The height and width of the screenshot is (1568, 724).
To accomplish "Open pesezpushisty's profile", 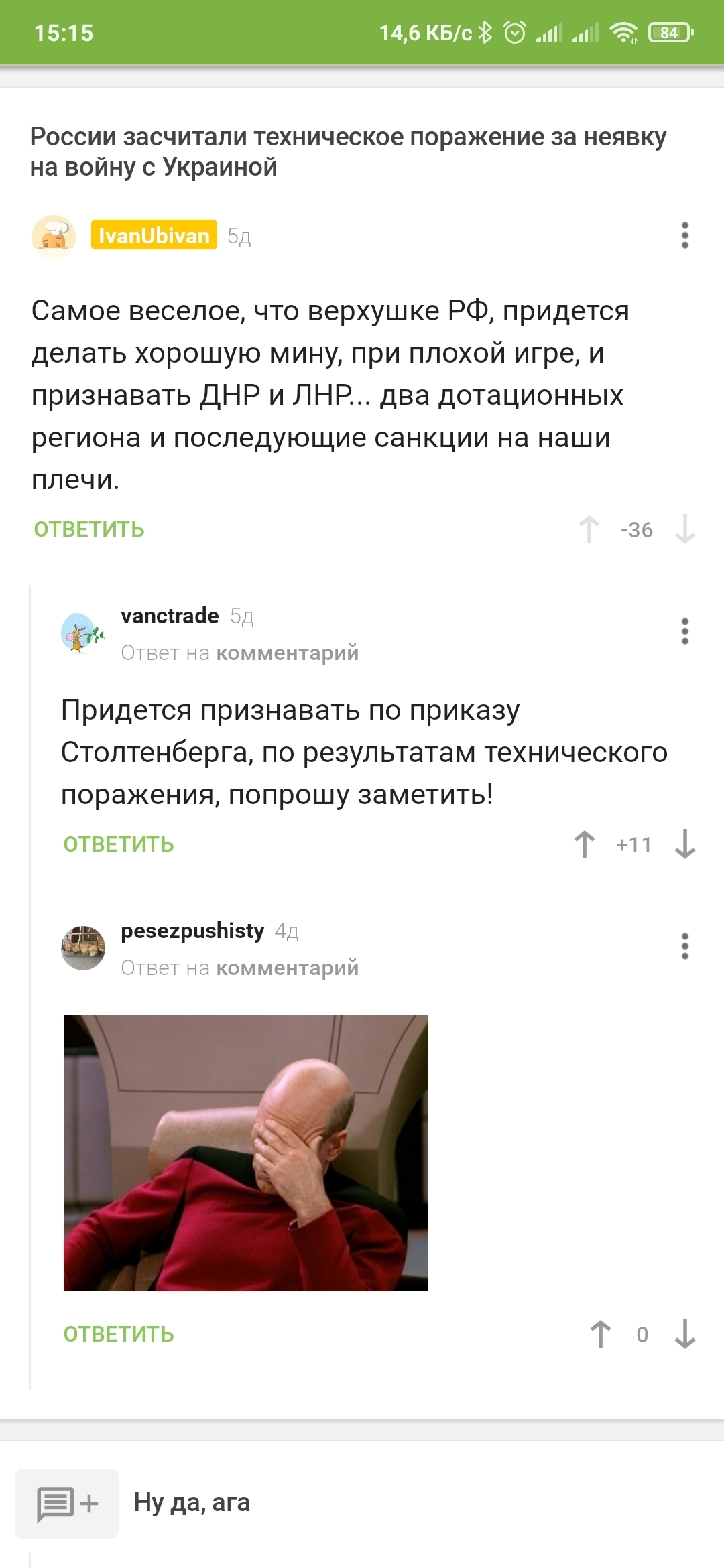I will pos(192,931).
